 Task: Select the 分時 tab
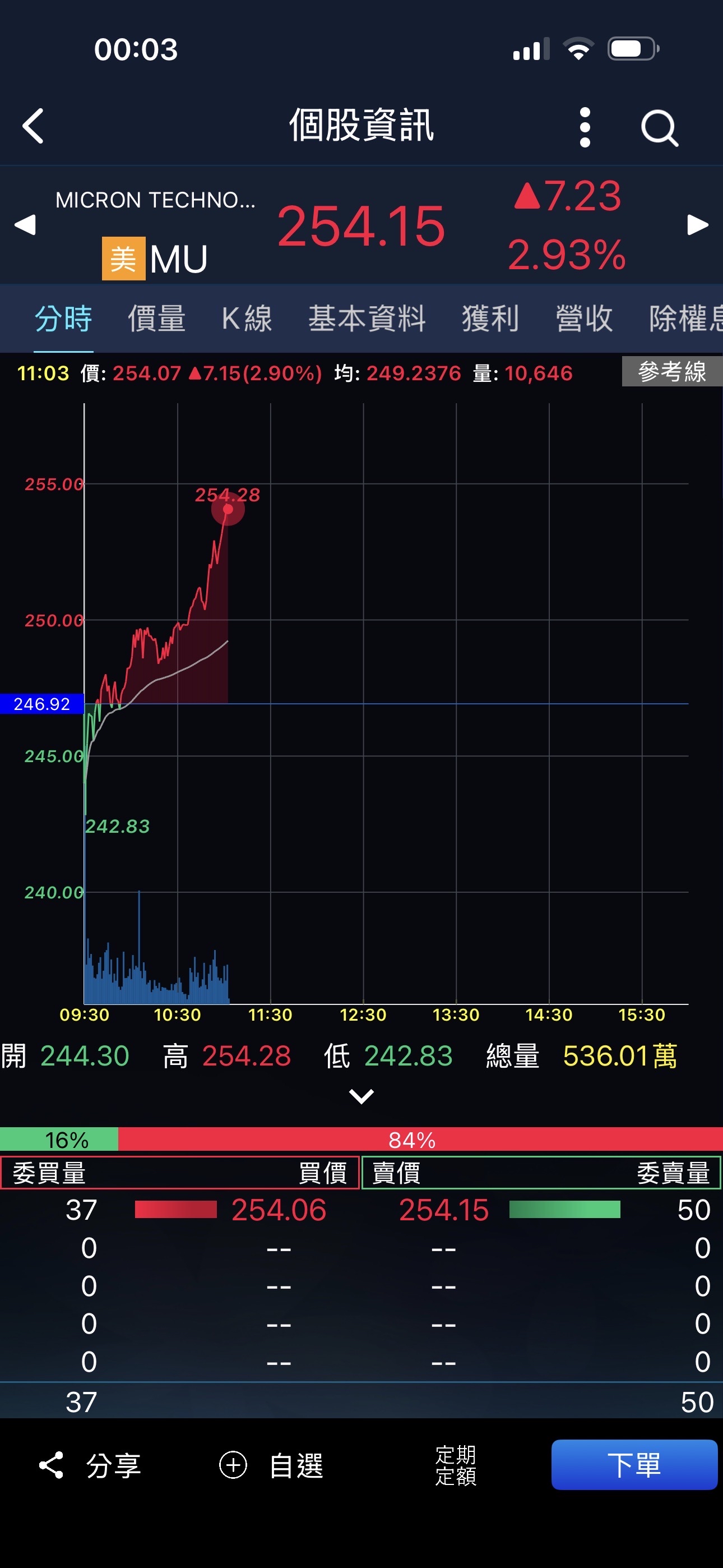(63, 319)
